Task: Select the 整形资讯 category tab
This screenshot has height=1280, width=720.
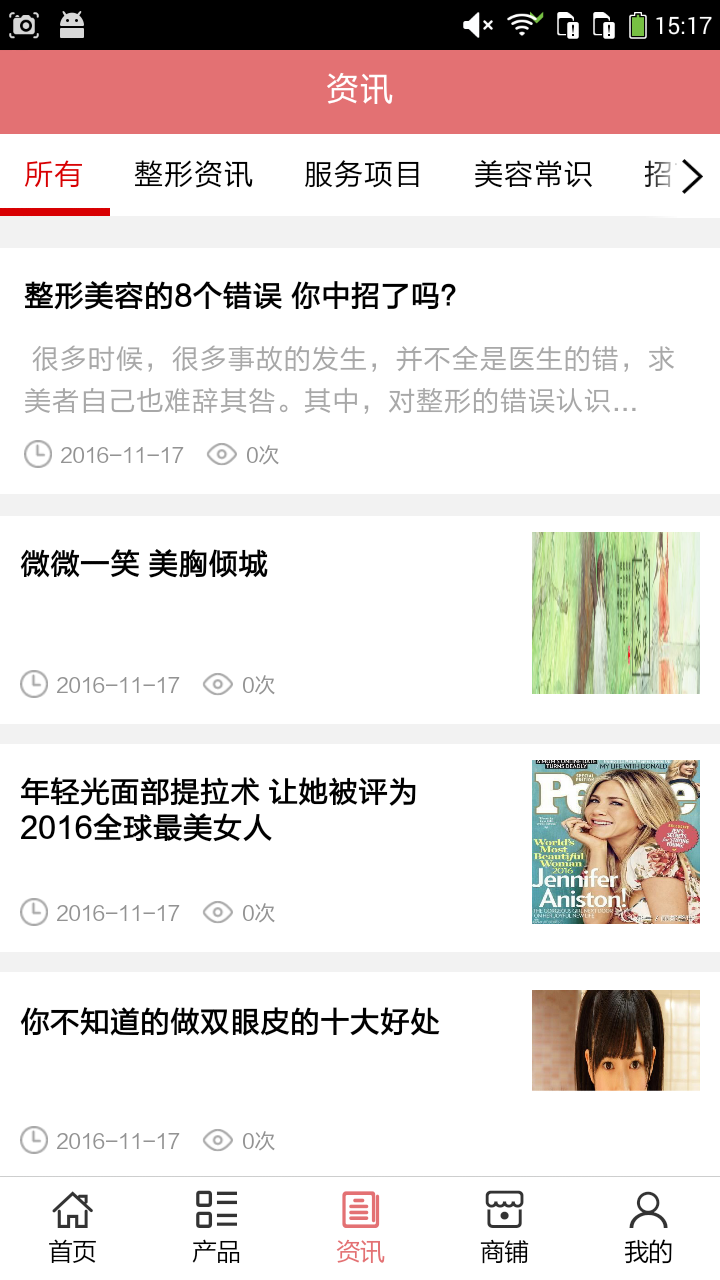Action: click(193, 175)
